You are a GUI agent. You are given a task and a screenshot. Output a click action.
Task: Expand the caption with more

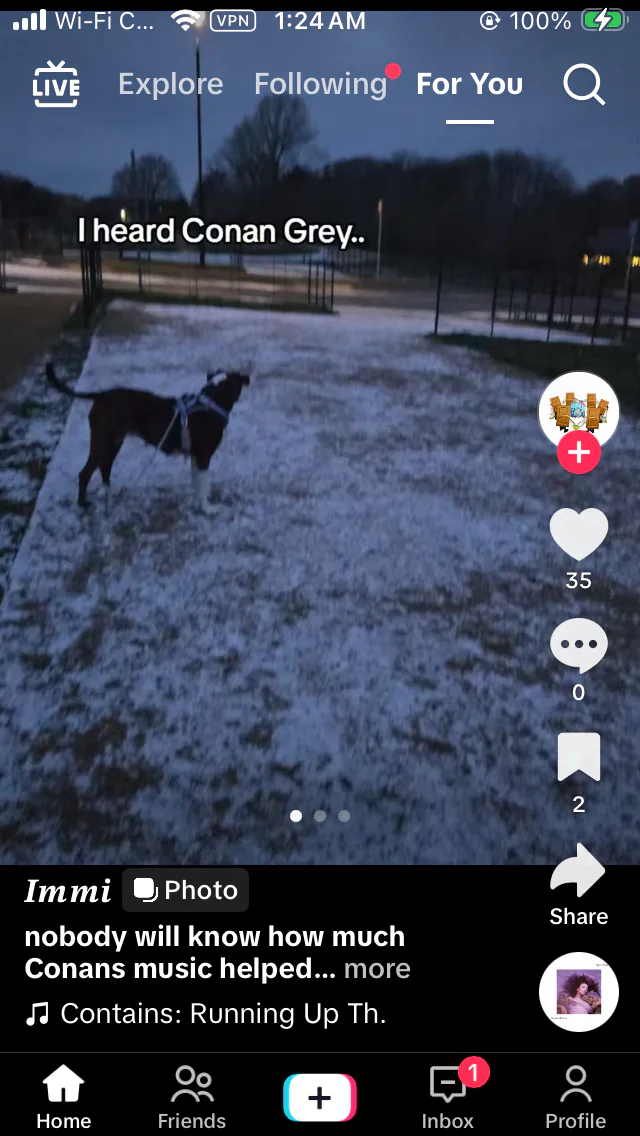(377, 969)
